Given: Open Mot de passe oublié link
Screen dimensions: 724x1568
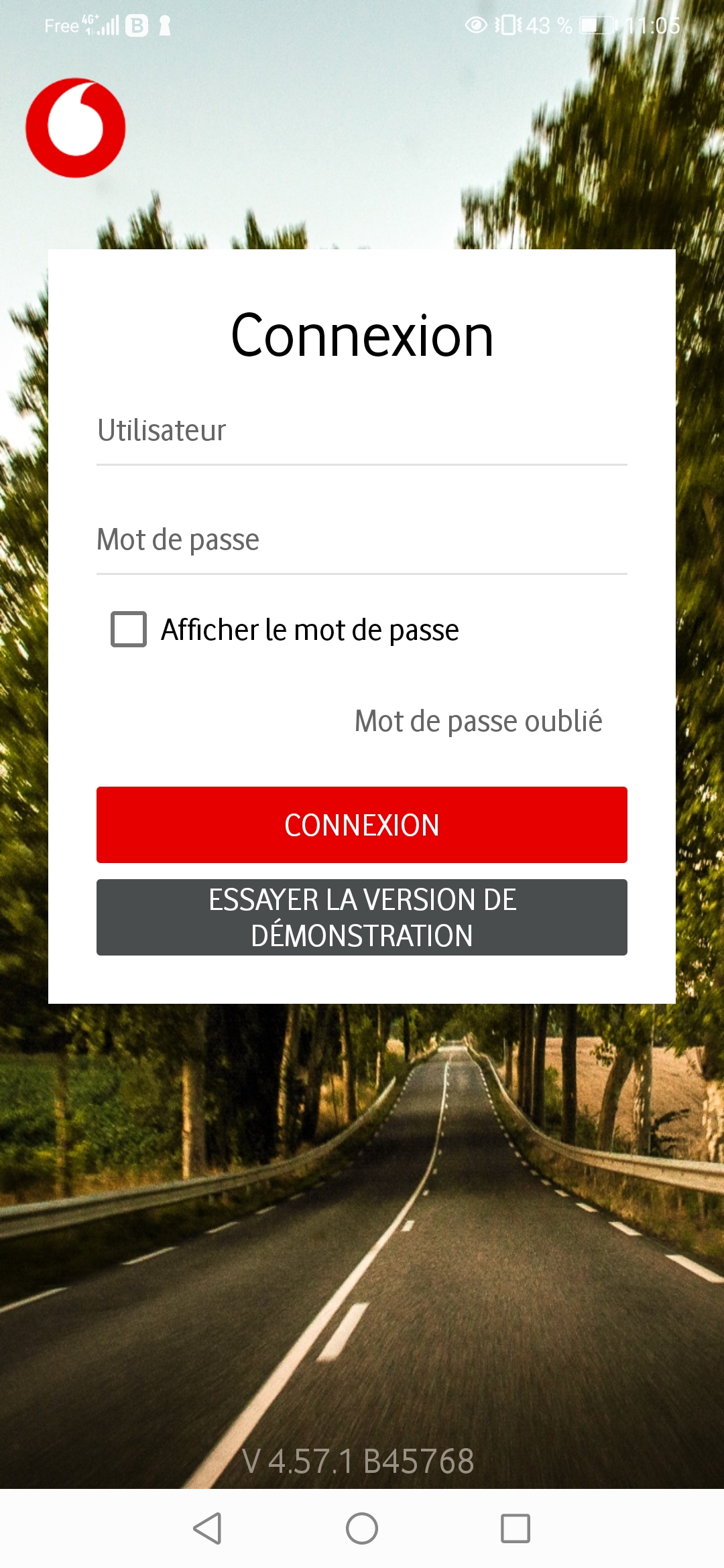Looking at the screenshot, I should click(x=478, y=722).
